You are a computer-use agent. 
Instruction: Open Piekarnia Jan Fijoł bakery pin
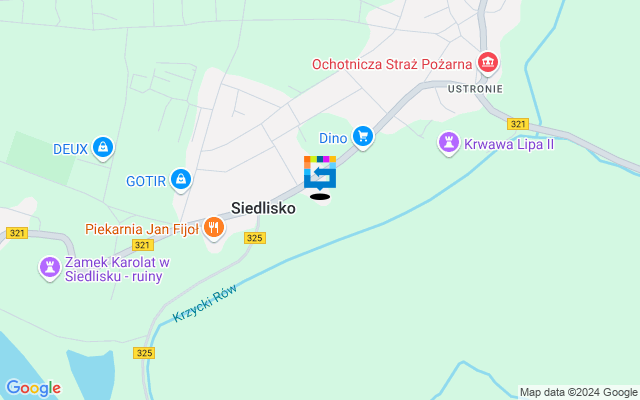pos(213,229)
